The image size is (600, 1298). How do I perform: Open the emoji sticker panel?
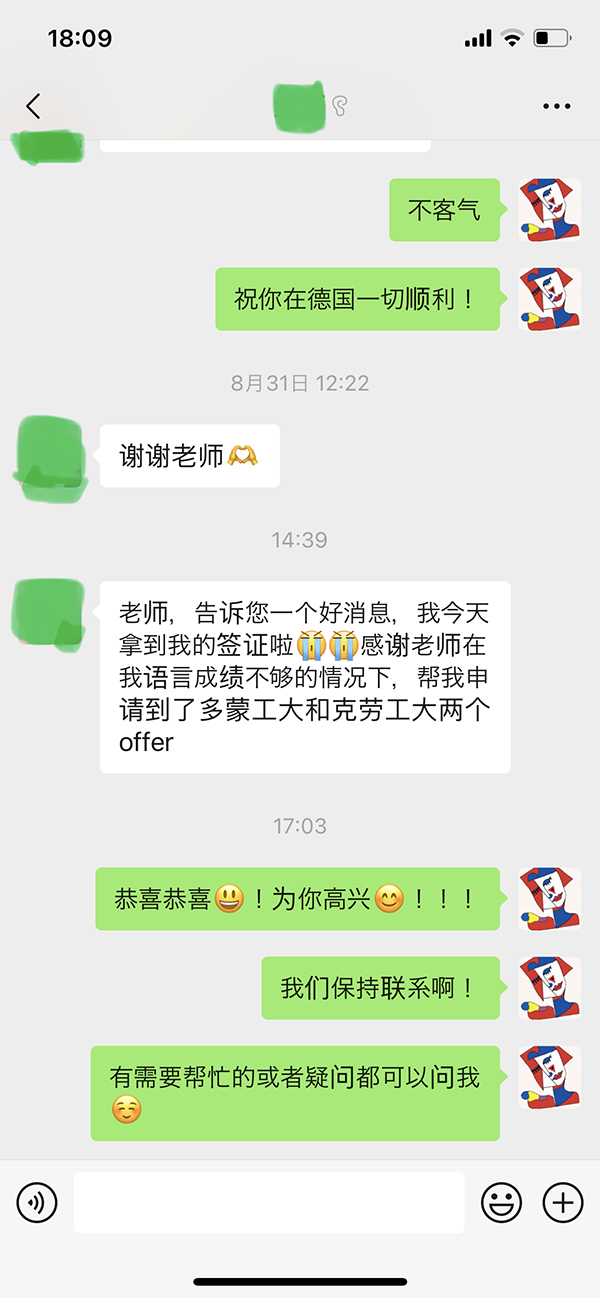click(x=501, y=1202)
